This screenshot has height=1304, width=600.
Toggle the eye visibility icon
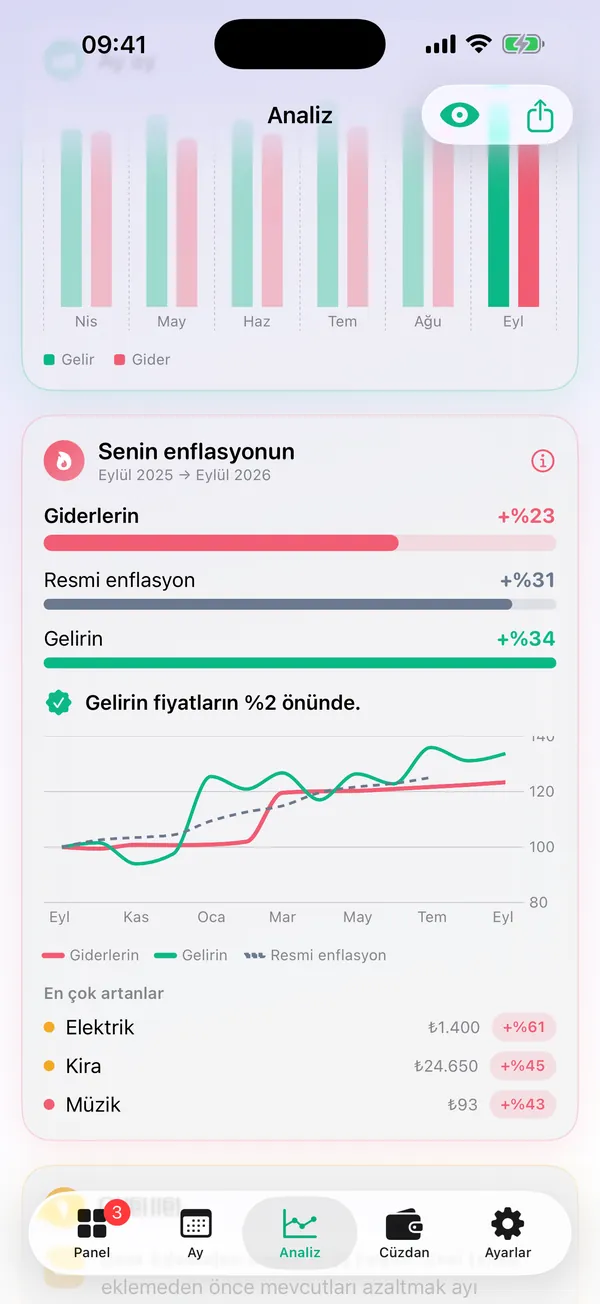[x=460, y=115]
